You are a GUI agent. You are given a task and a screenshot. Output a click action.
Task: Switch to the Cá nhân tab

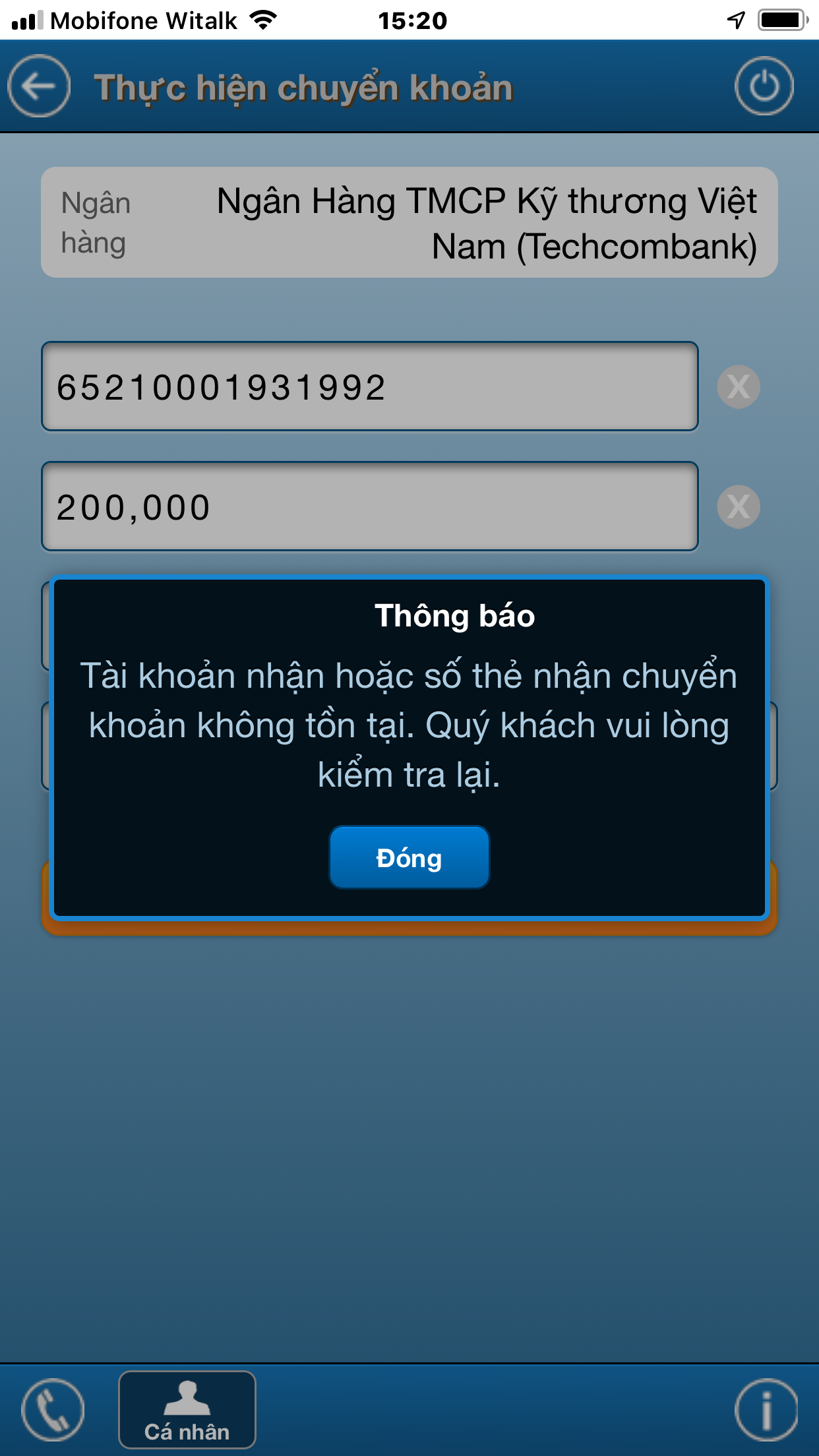(x=187, y=1410)
